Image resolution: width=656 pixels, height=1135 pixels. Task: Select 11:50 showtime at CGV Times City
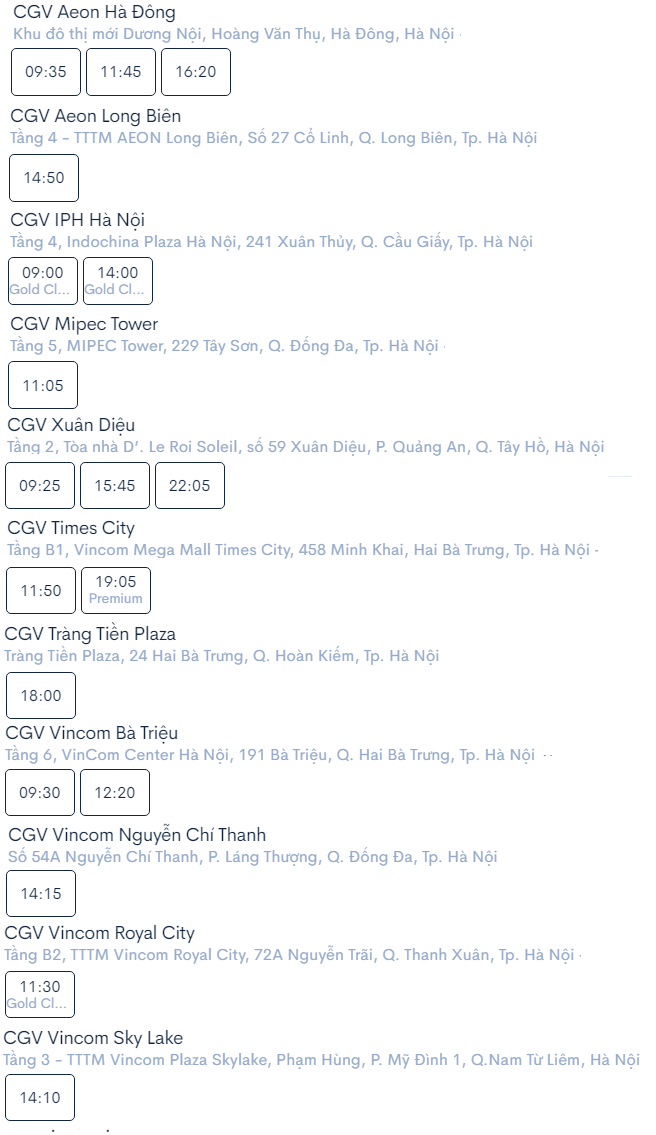coord(41,590)
